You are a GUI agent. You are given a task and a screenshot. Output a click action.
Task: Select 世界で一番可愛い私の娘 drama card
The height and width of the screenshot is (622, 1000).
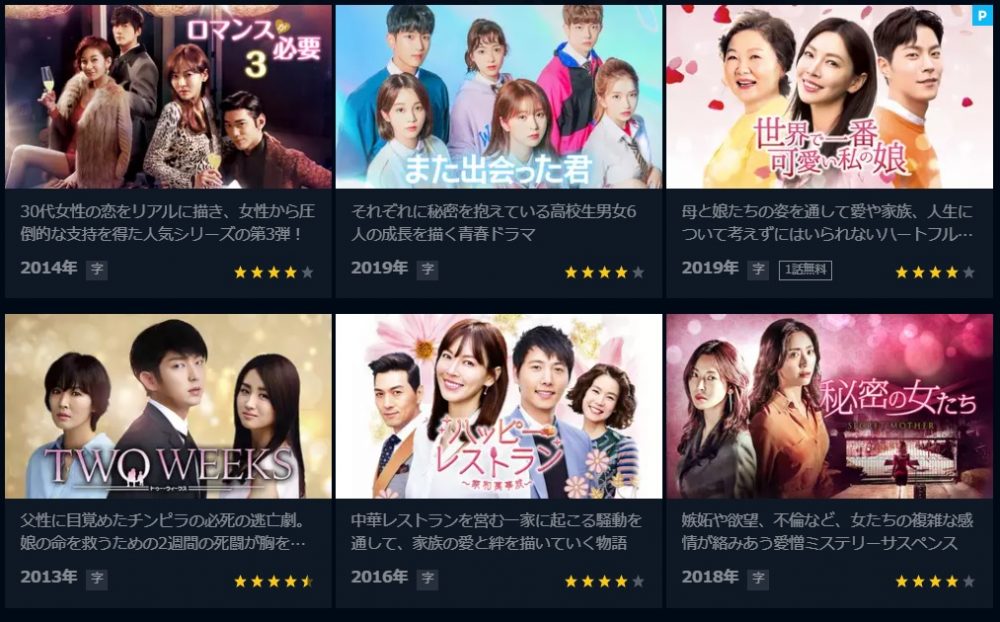[x=829, y=98]
